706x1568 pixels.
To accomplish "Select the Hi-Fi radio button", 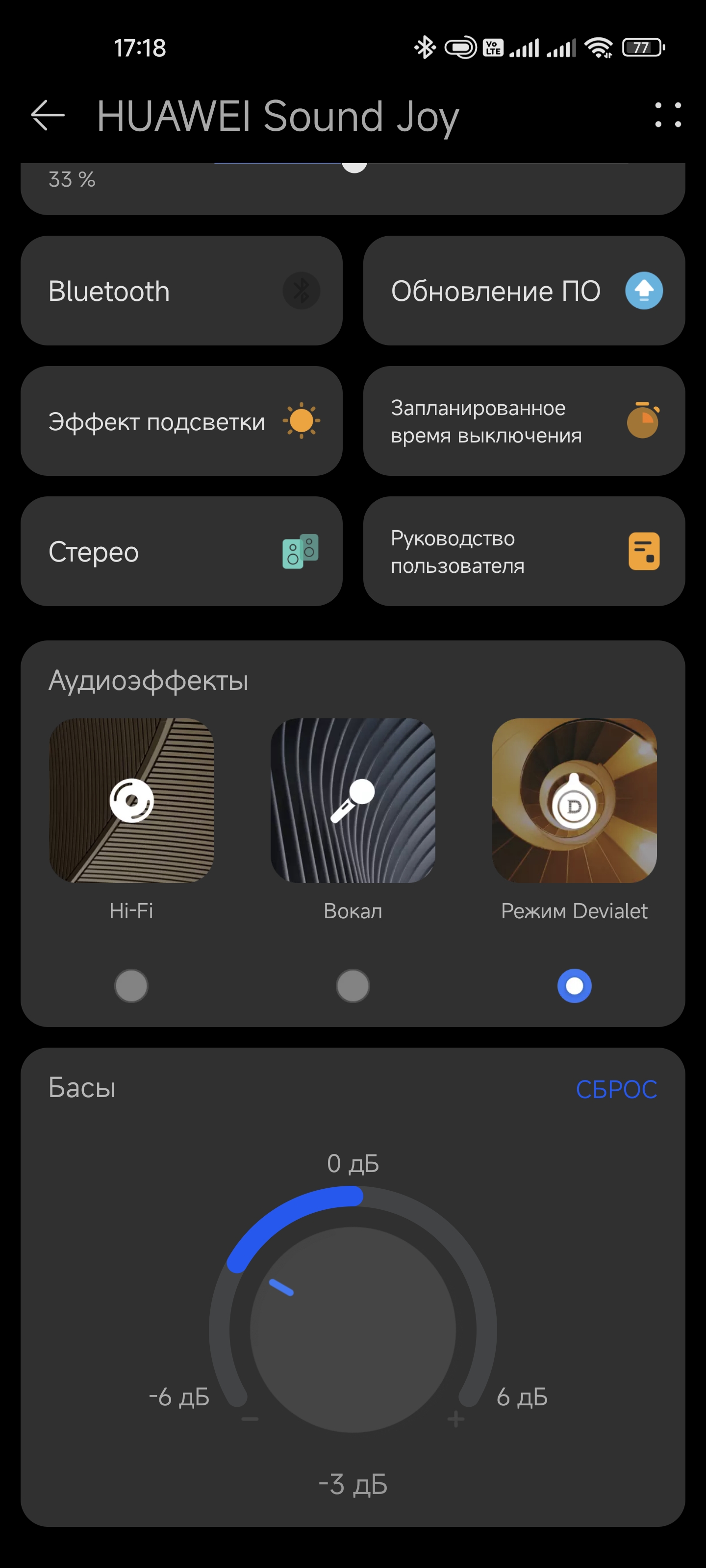I will tap(131, 986).
